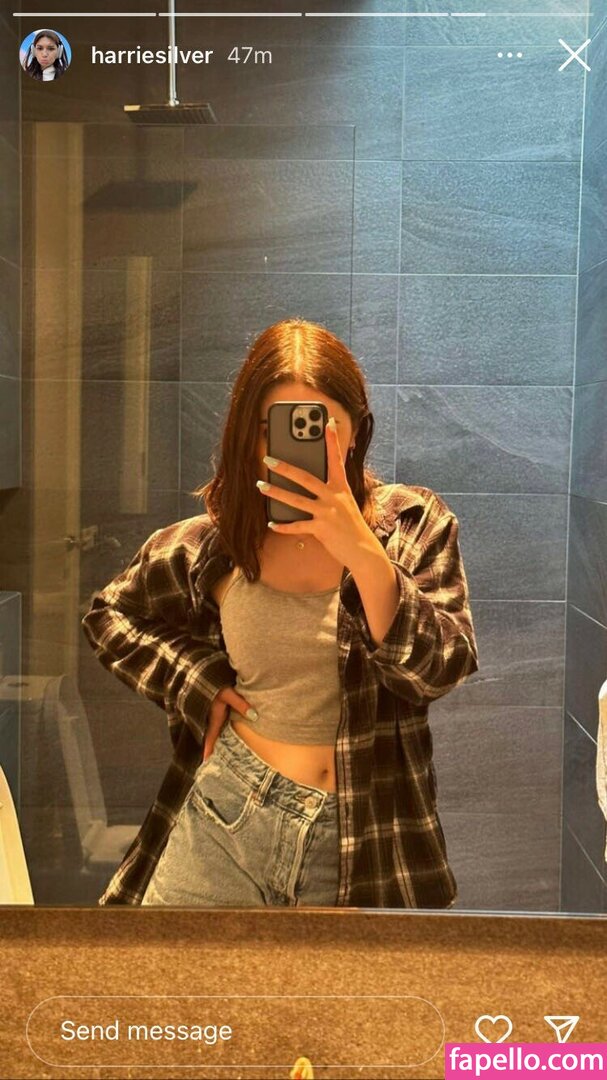Like this story with the heart
The width and height of the screenshot is (607, 1080).
tap(493, 1030)
